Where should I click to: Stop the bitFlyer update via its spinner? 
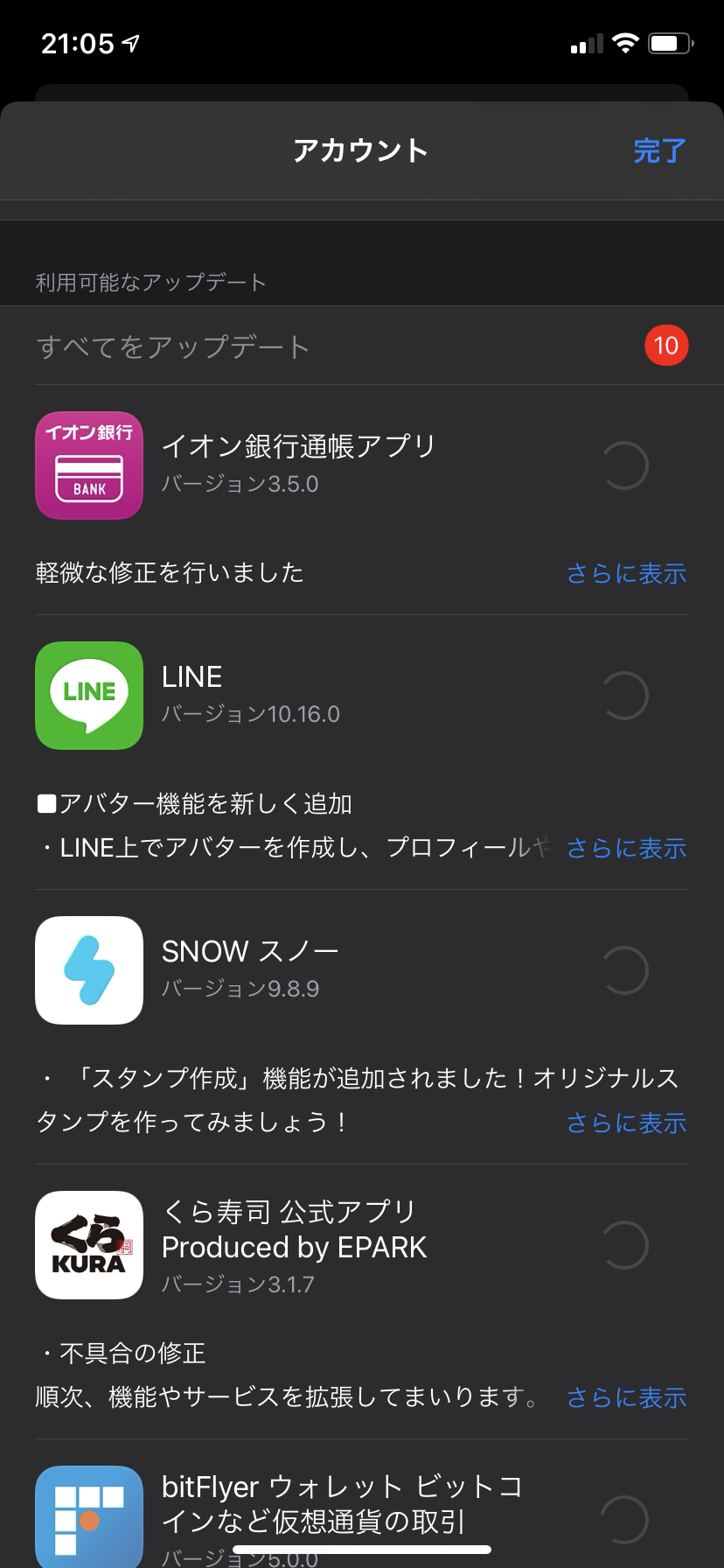pyautogui.click(x=624, y=1519)
